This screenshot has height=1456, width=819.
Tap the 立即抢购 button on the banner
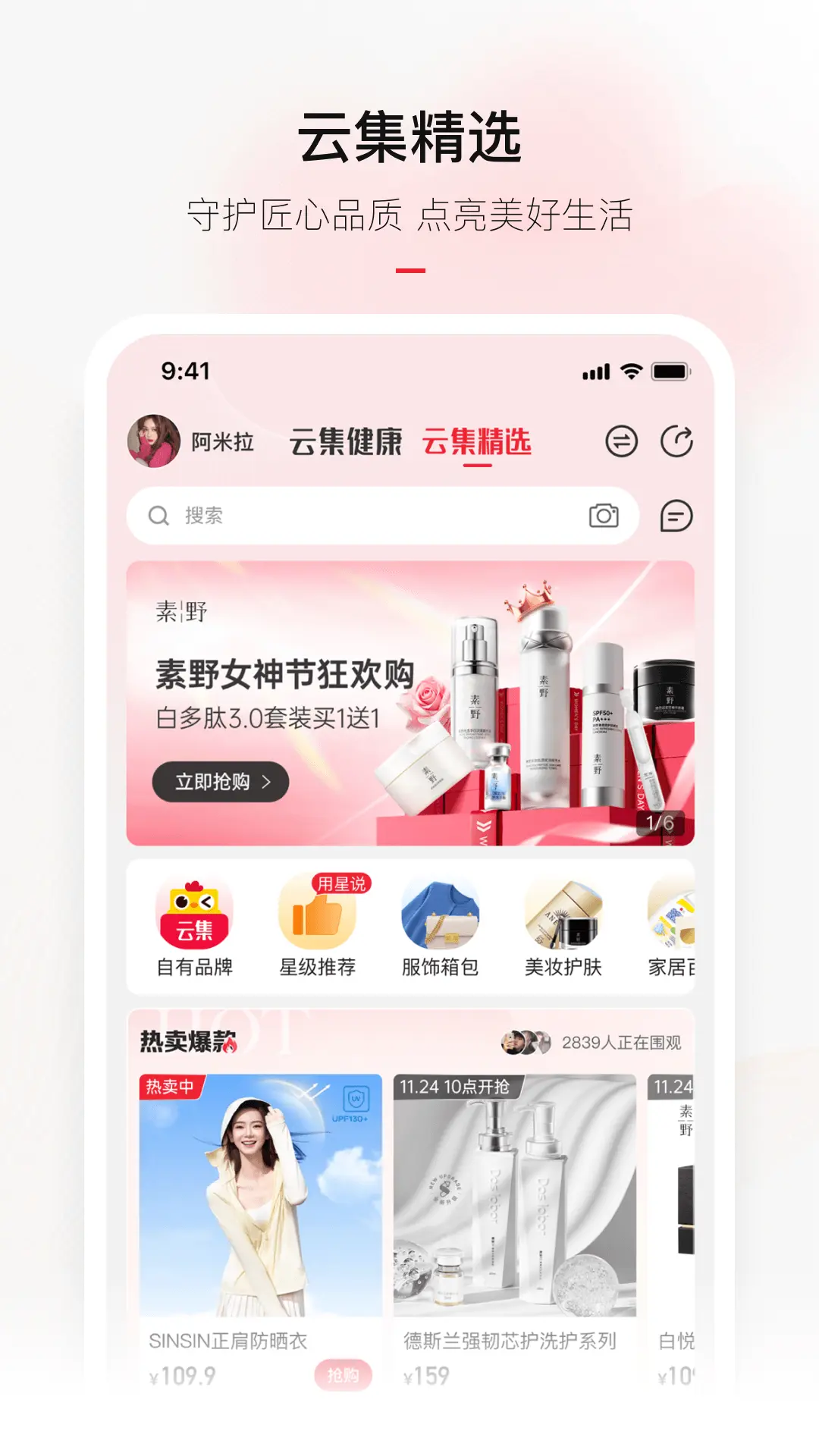[221, 782]
